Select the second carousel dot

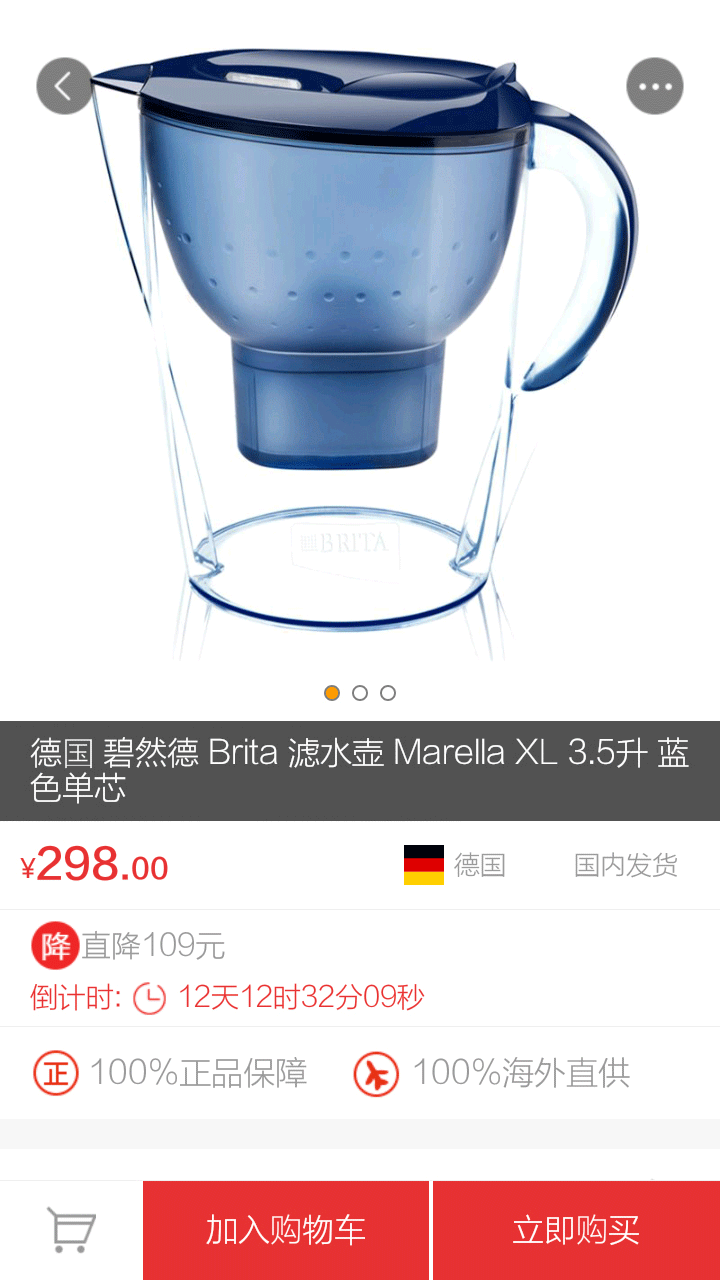click(x=358, y=692)
